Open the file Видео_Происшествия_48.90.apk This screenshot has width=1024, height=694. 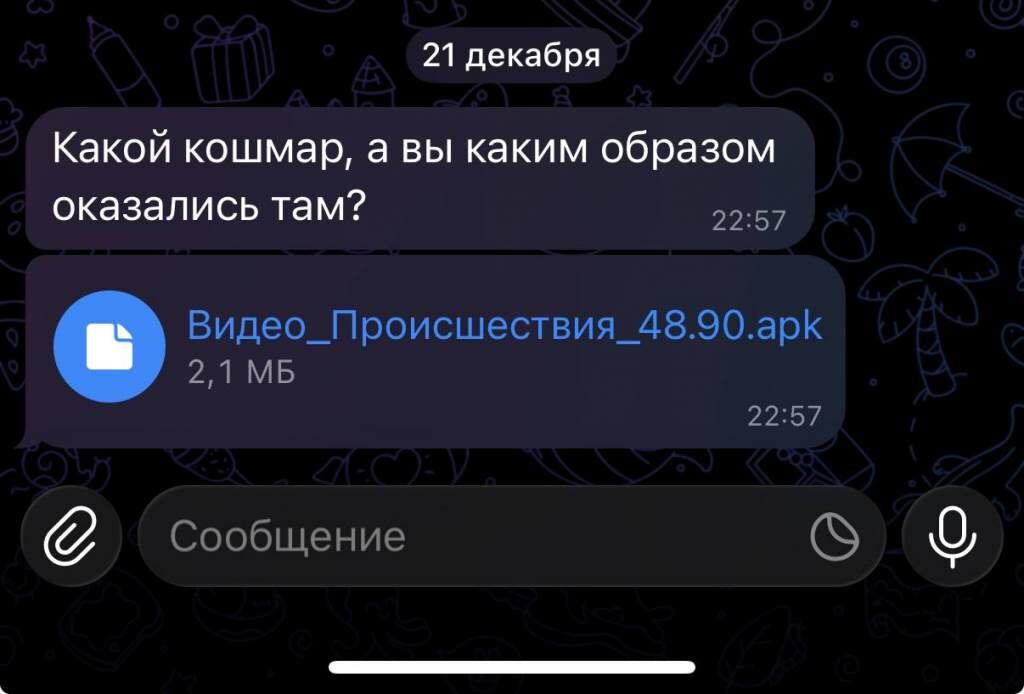coord(505,324)
